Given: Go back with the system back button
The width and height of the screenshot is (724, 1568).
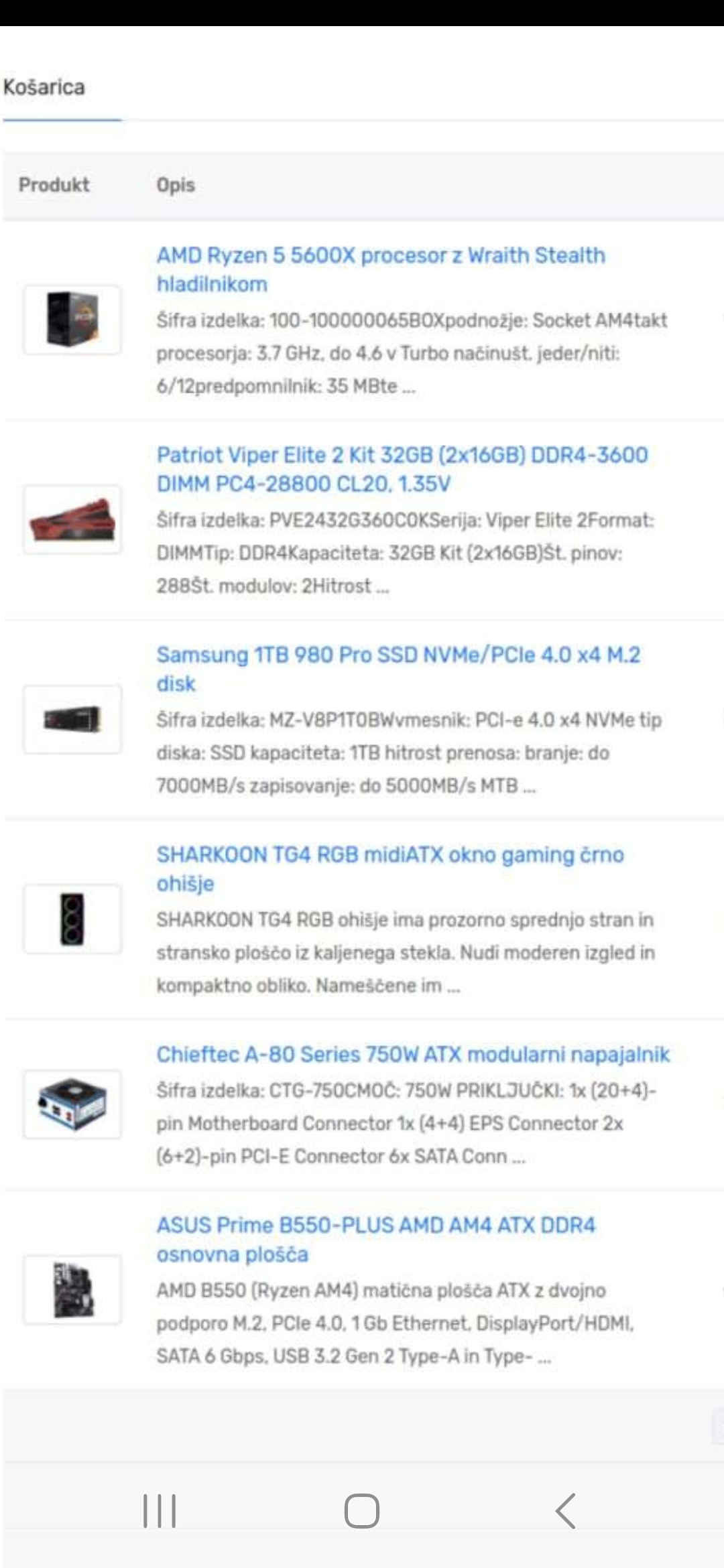Looking at the screenshot, I should 565,1511.
